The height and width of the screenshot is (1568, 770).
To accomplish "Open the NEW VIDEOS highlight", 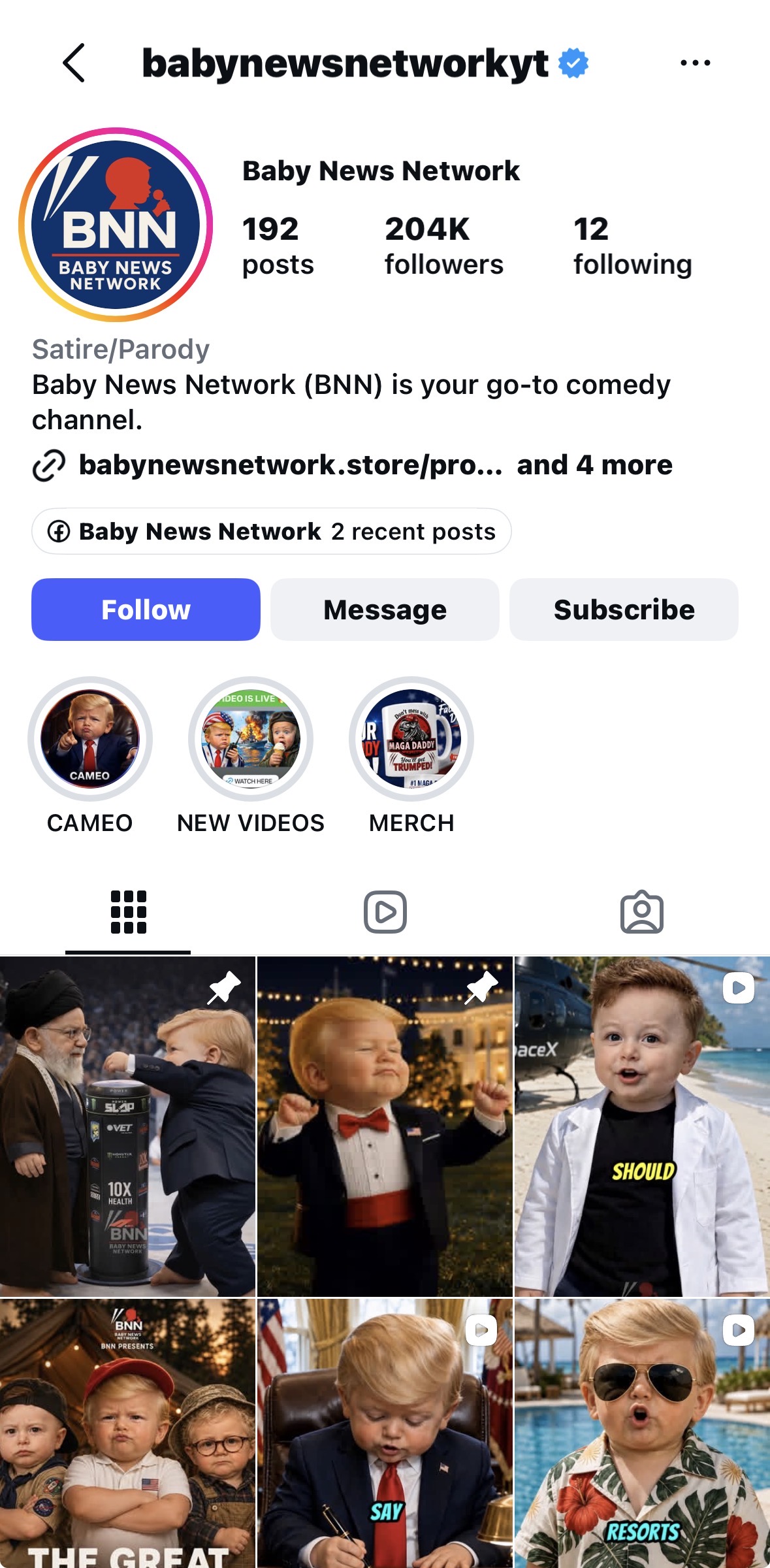I will tap(251, 755).
